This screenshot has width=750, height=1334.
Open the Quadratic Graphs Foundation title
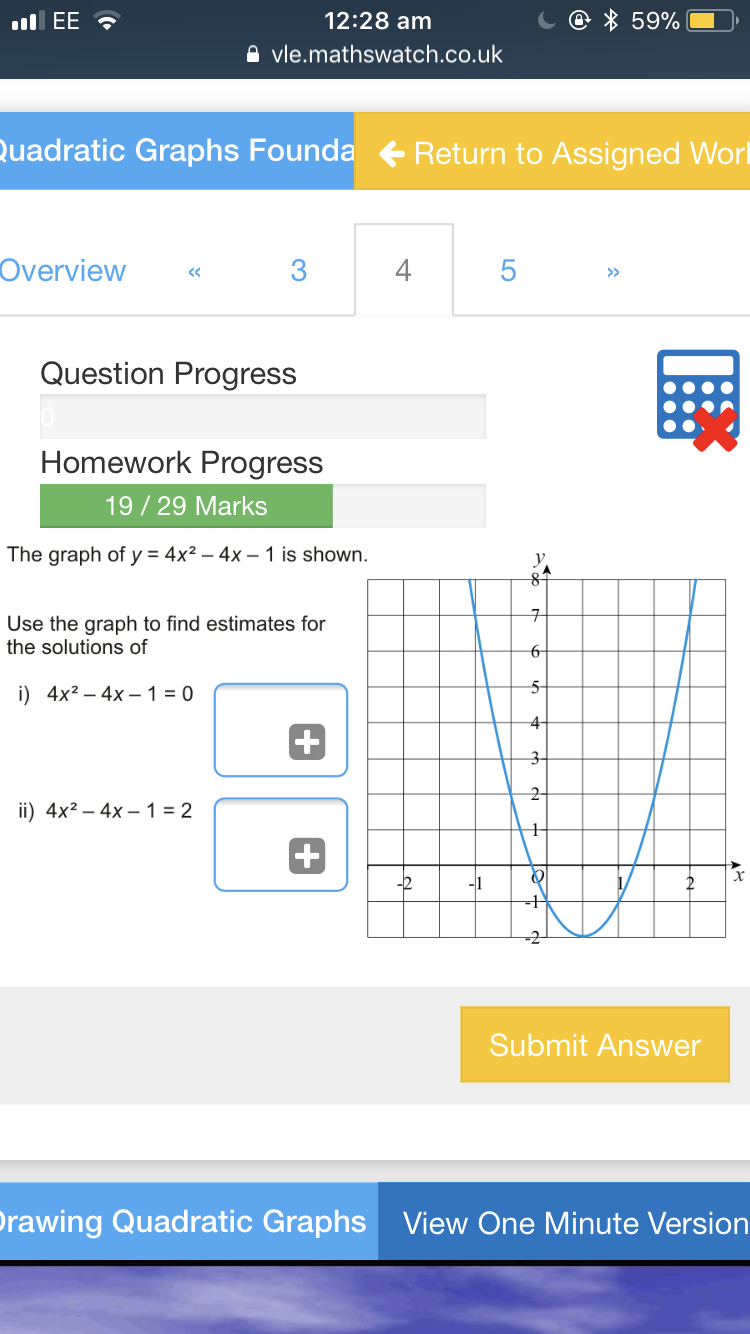click(176, 151)
